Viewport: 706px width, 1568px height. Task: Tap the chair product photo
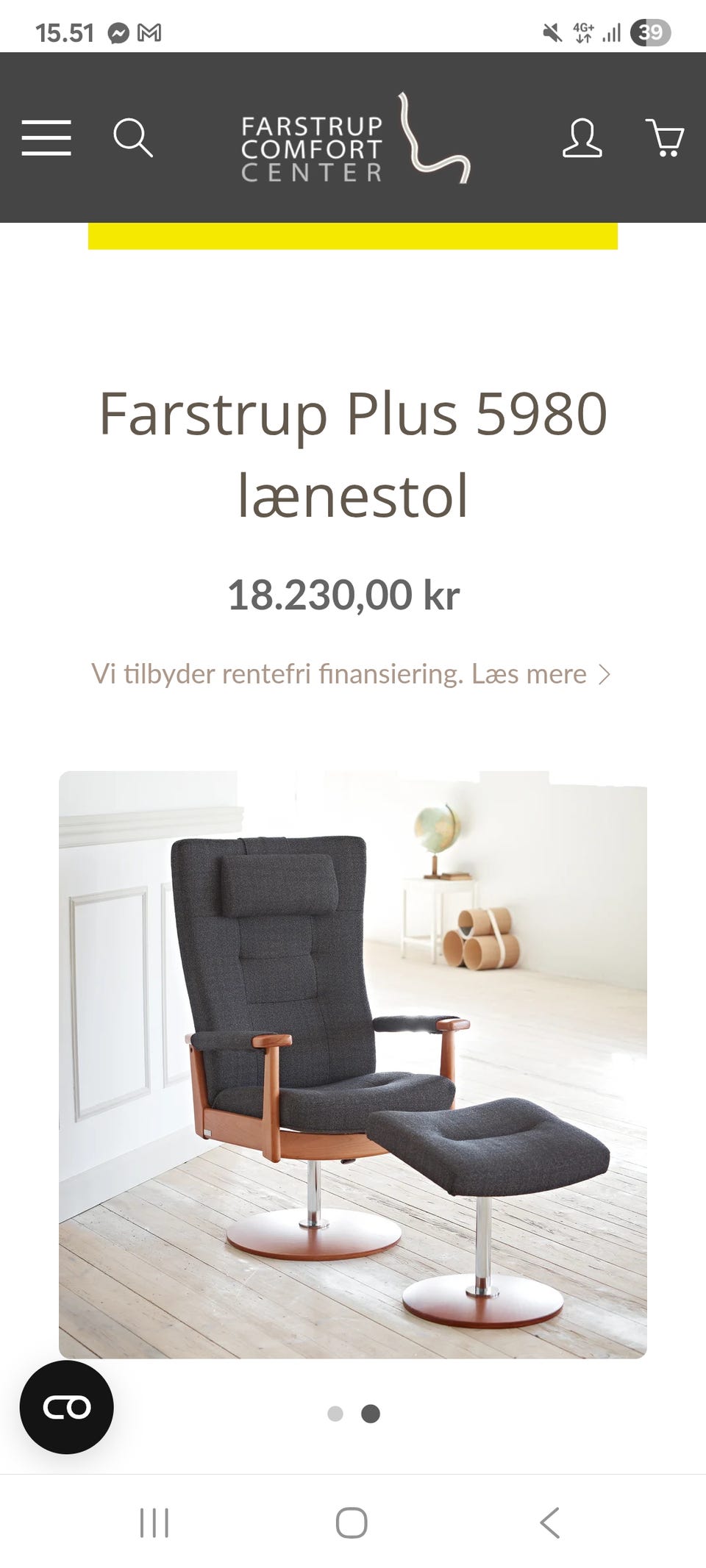[x=353, y=1059]
